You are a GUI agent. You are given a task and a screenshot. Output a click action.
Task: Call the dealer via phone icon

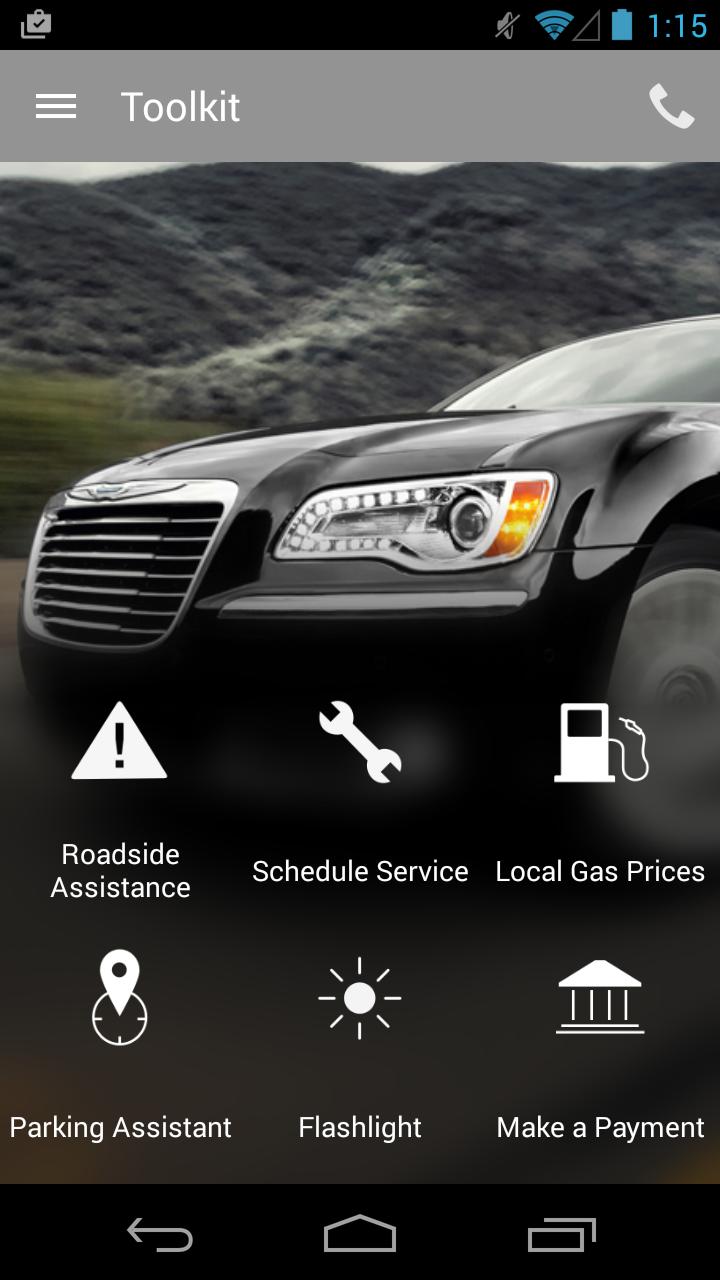click(x=671, y=107)
